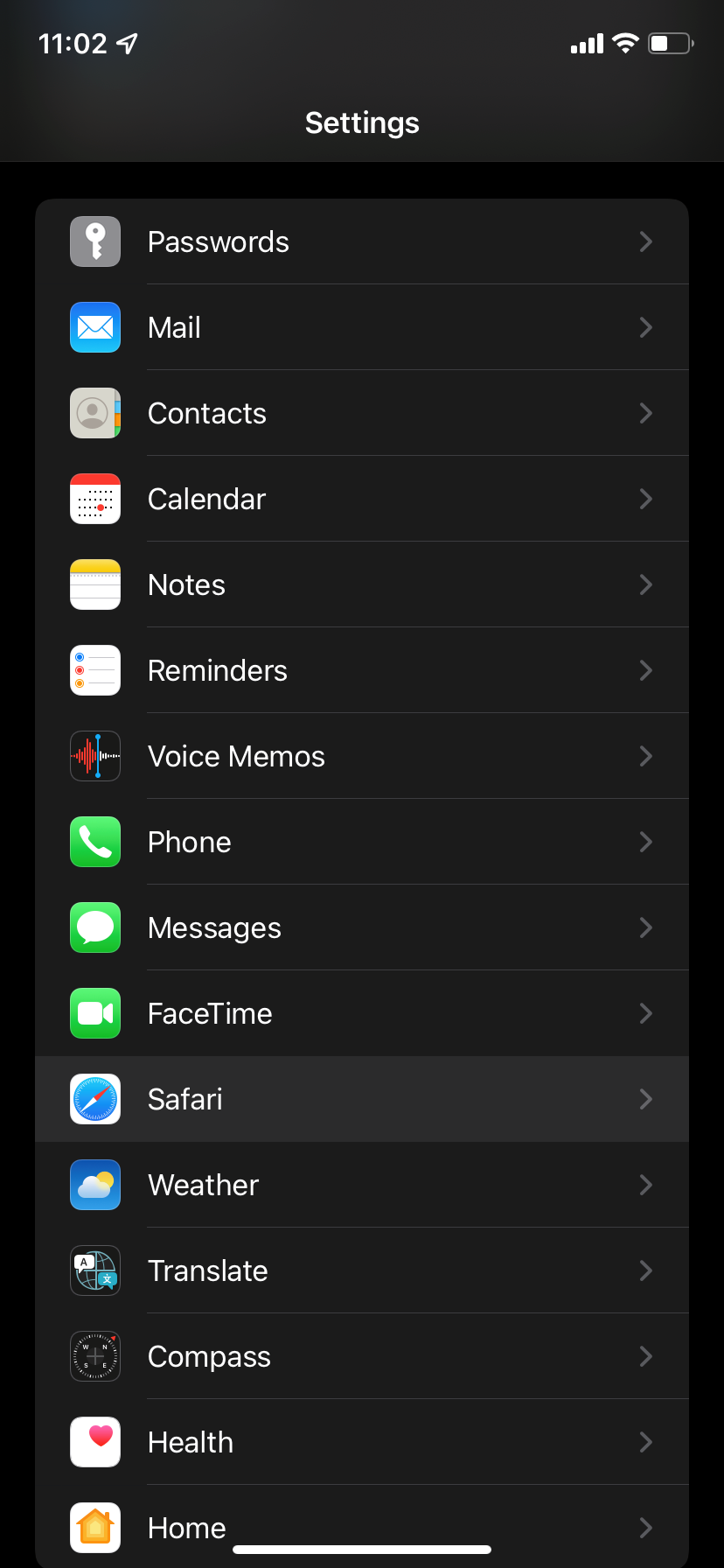Tap the clock in the status bar
This screenshot has width=724, height=1568.
[74, 44]
